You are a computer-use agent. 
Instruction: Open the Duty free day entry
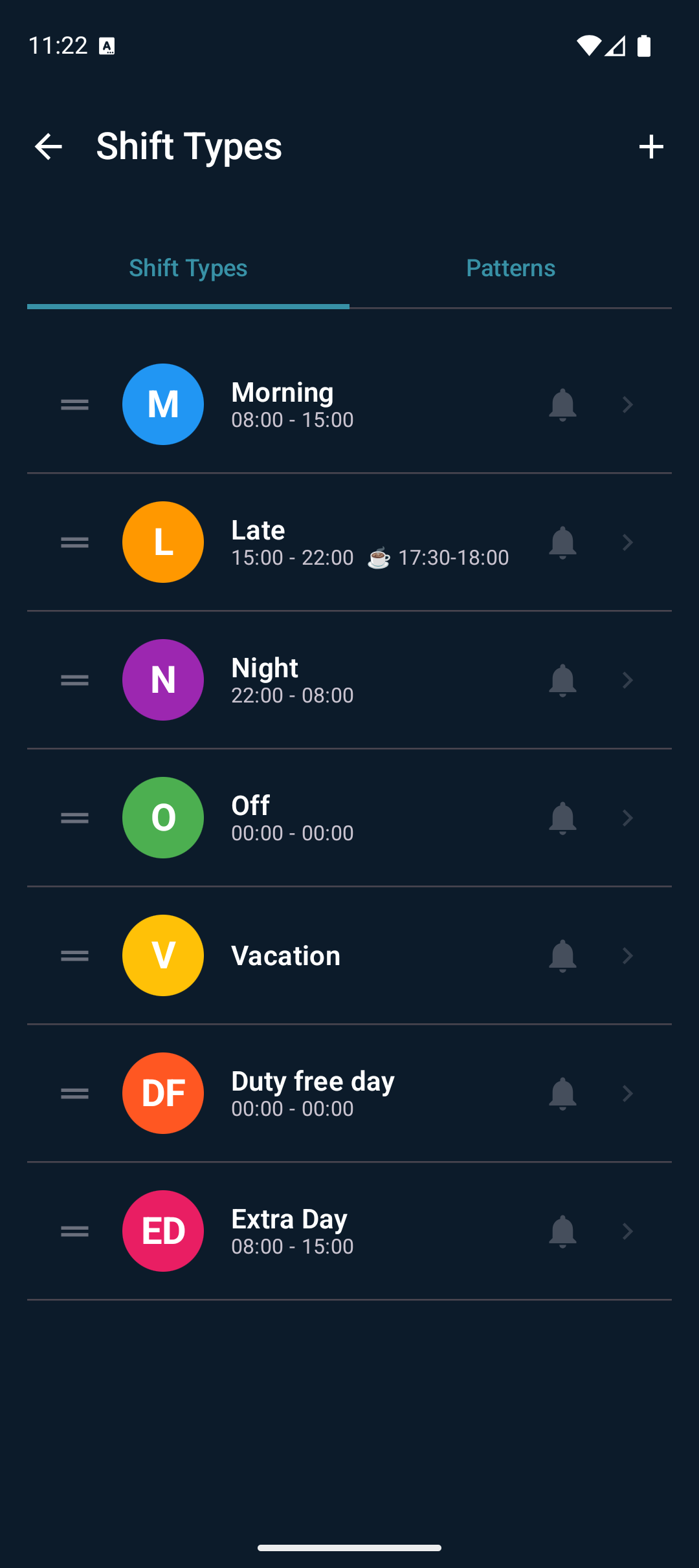[x=349, y=1094]
